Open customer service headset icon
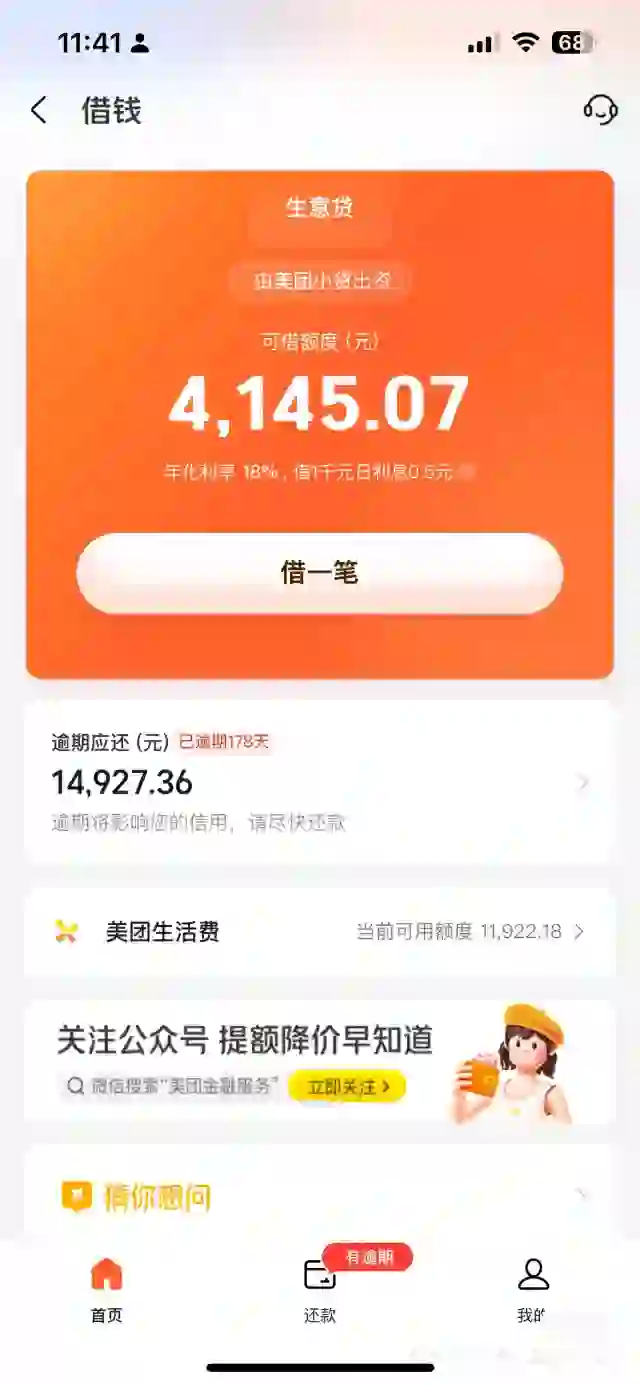The height and width of the screenshot is (1385, 640). click(600, 109)
